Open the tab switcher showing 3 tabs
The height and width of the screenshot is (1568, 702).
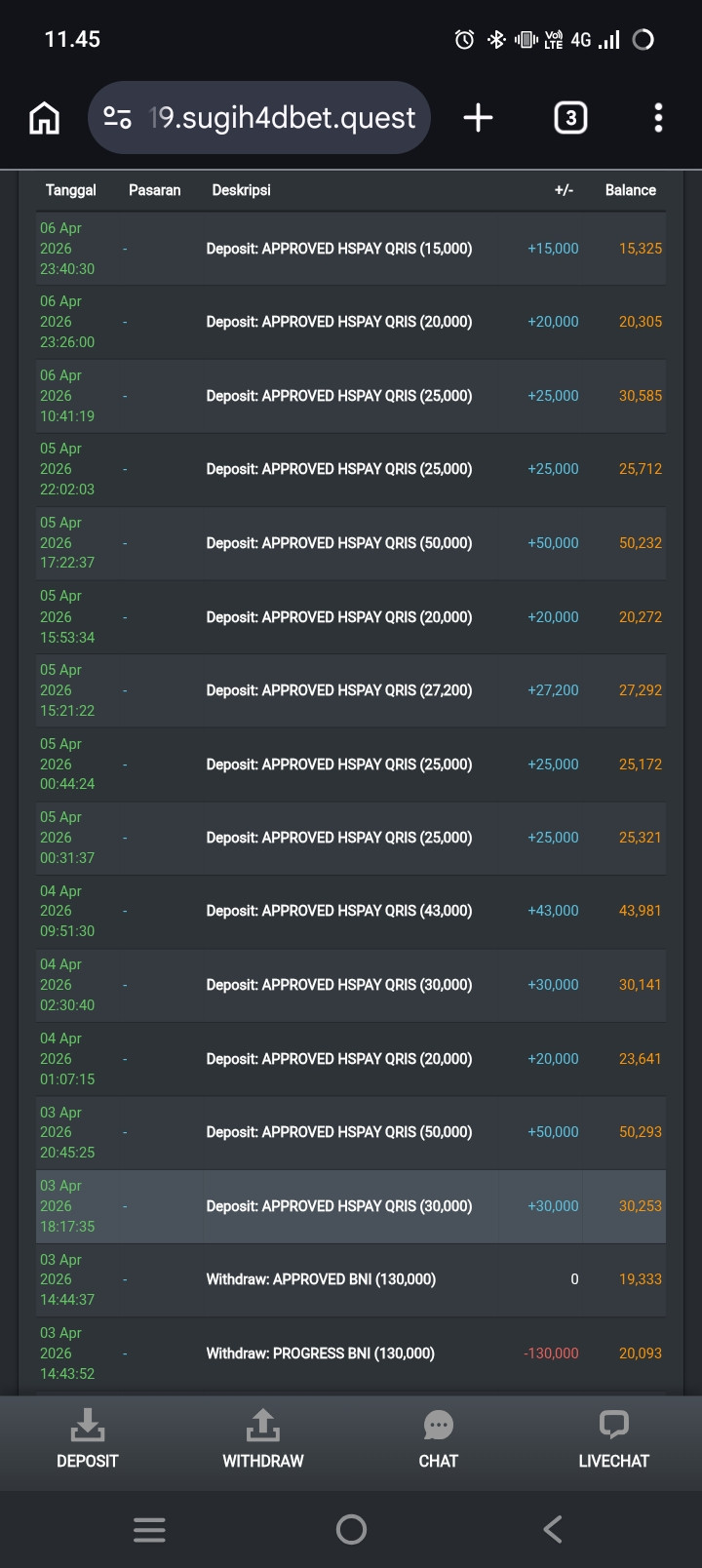[x=570, y=118]
